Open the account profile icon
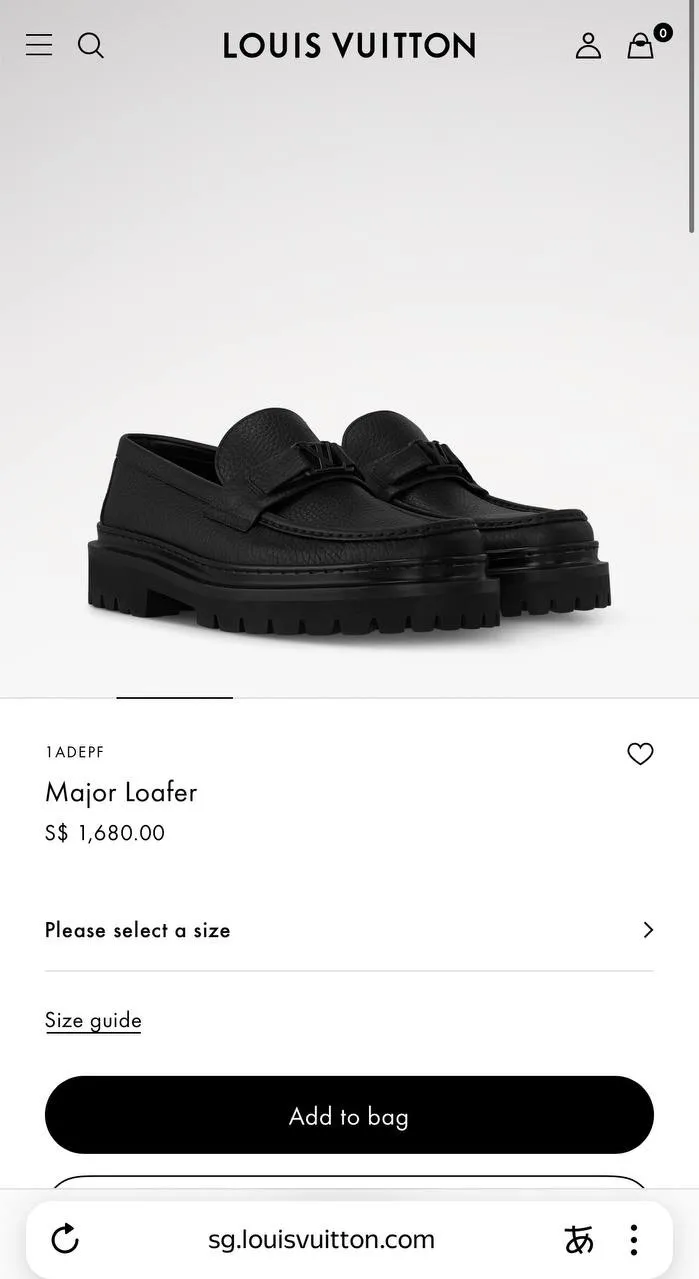The height and width of the screenshot is (1279, 699). pos(588,45)
